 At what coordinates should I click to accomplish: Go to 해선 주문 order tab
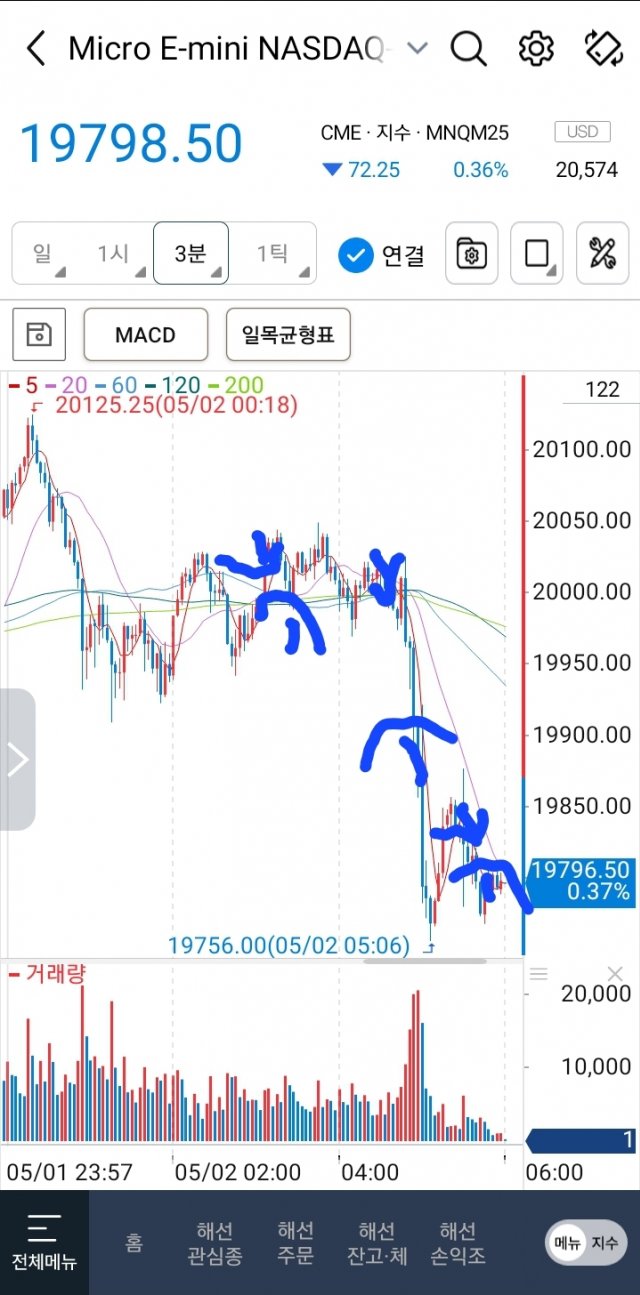tap(296, 1243)
